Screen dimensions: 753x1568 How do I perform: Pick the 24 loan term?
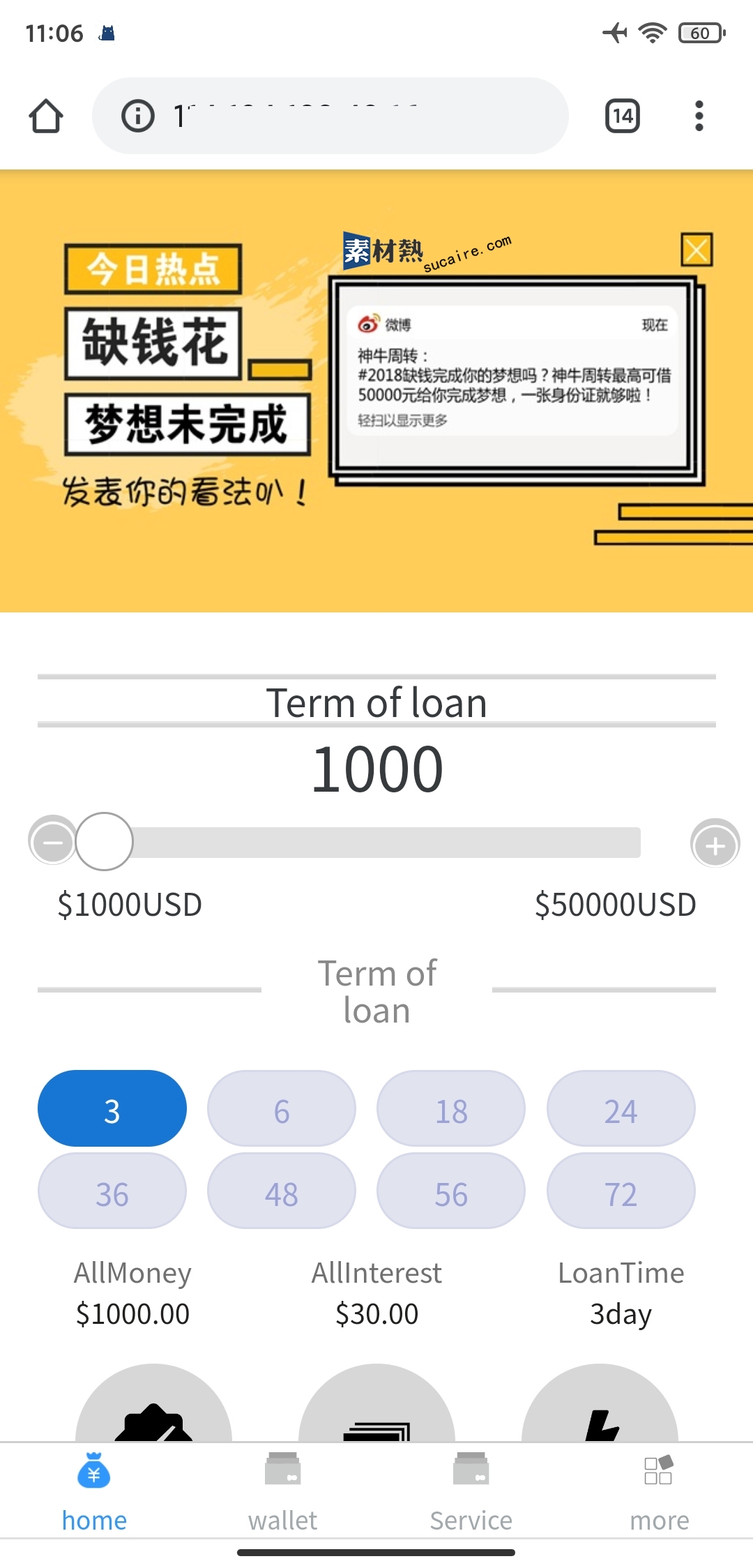(621, 1109)
